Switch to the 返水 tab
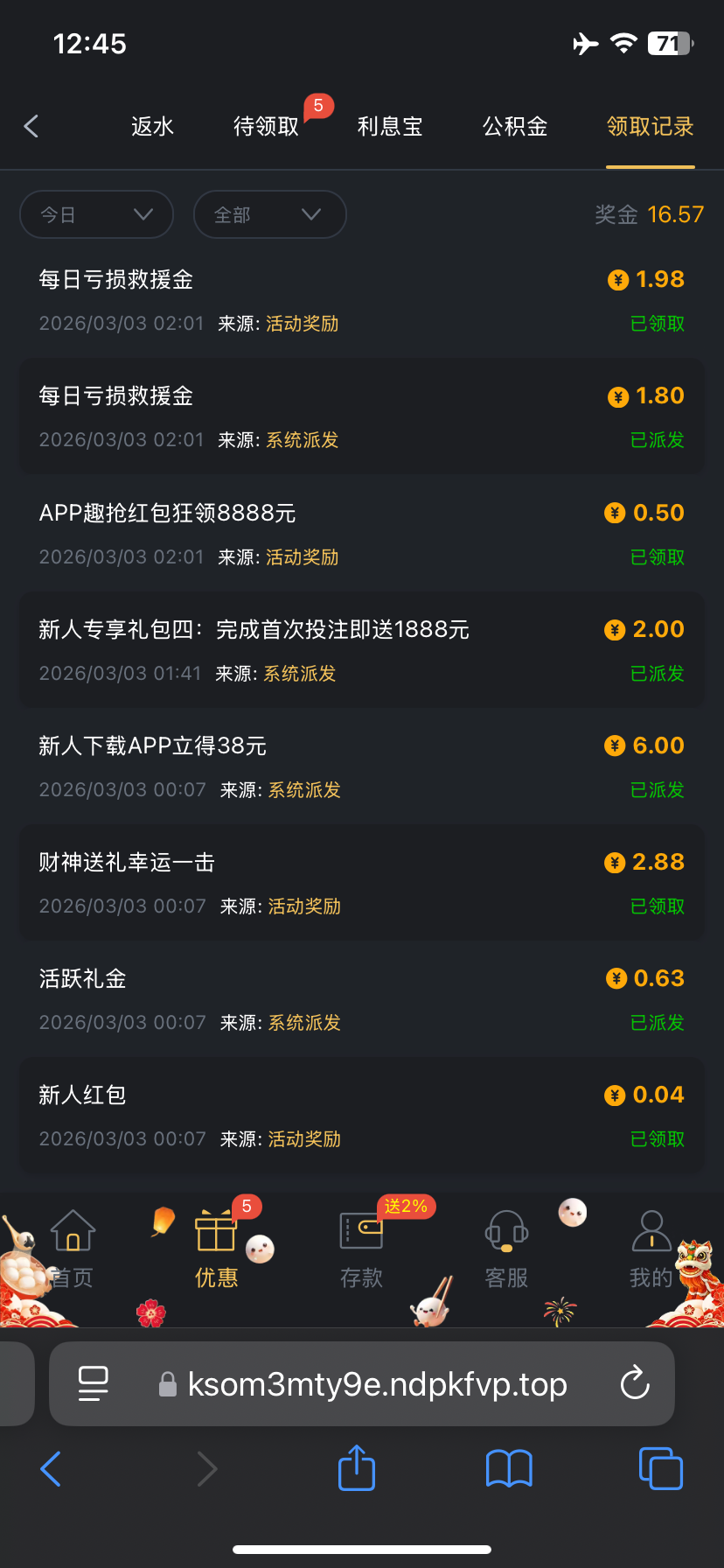The height and width of the screenshot is (1568, 724). (x=153, y=127)
